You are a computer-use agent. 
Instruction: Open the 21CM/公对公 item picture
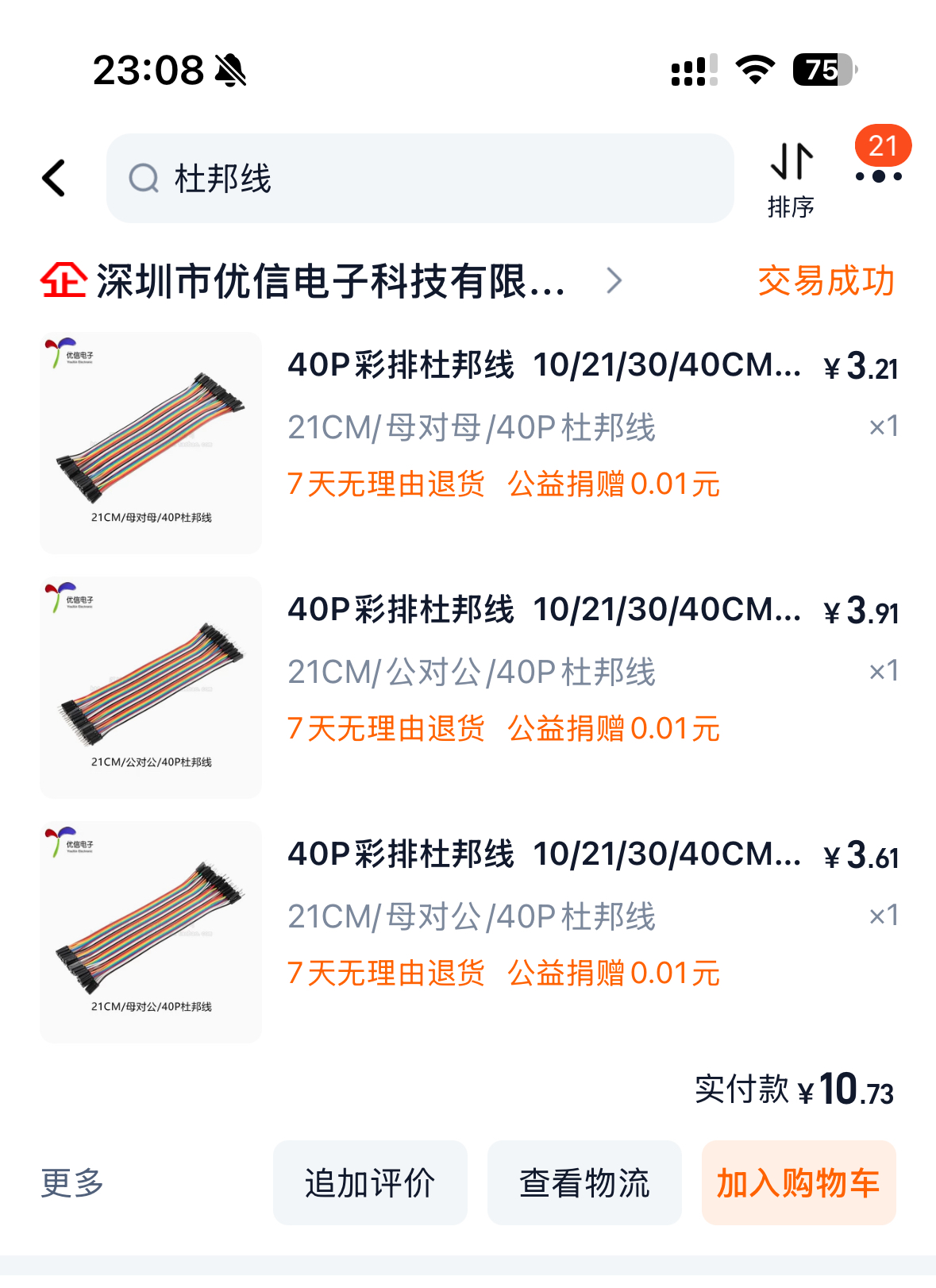click(x=151, y=687)
